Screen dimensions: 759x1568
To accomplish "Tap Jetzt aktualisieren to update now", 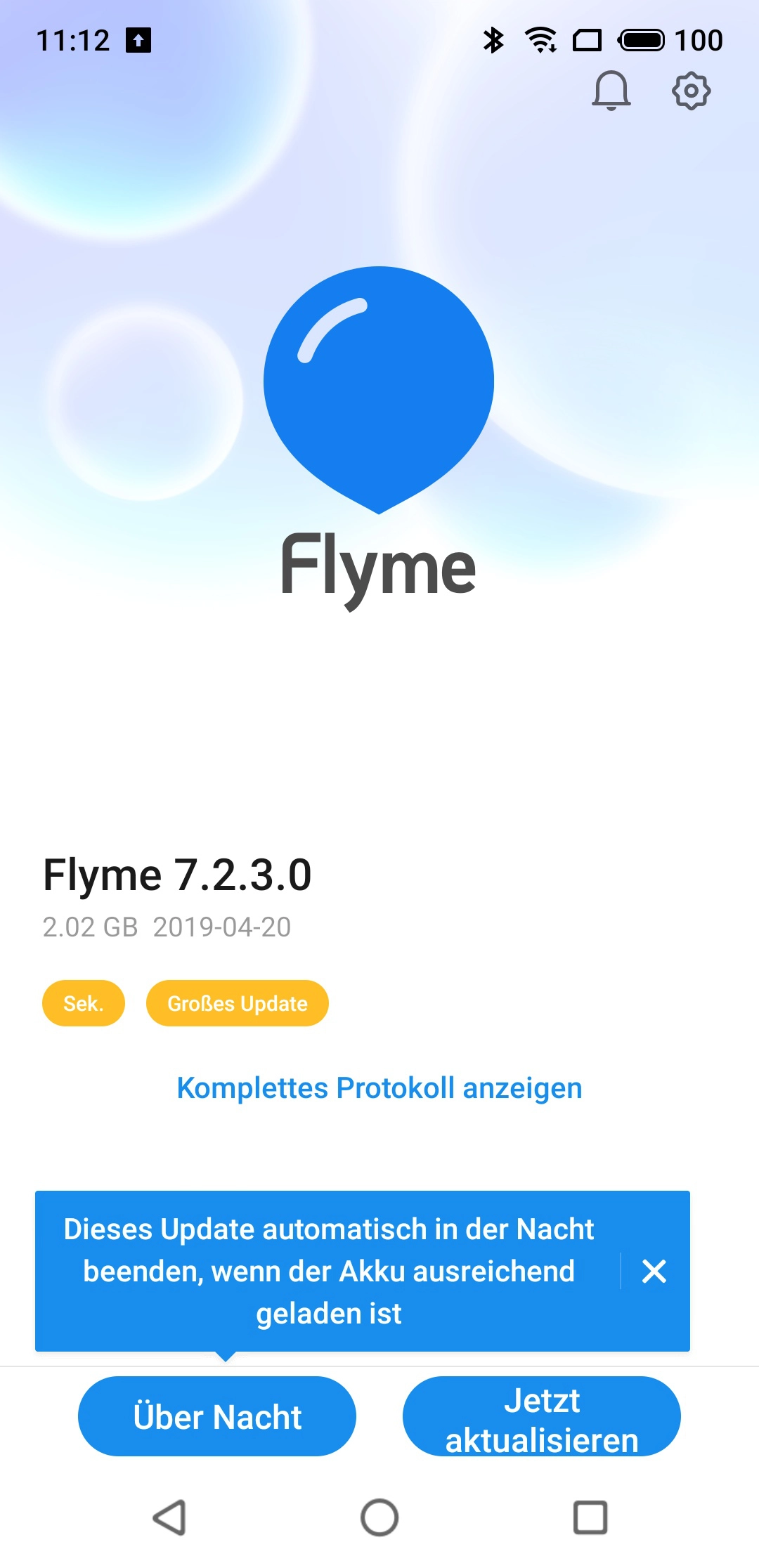I will pyautogui.click(x=542, y=1416).
